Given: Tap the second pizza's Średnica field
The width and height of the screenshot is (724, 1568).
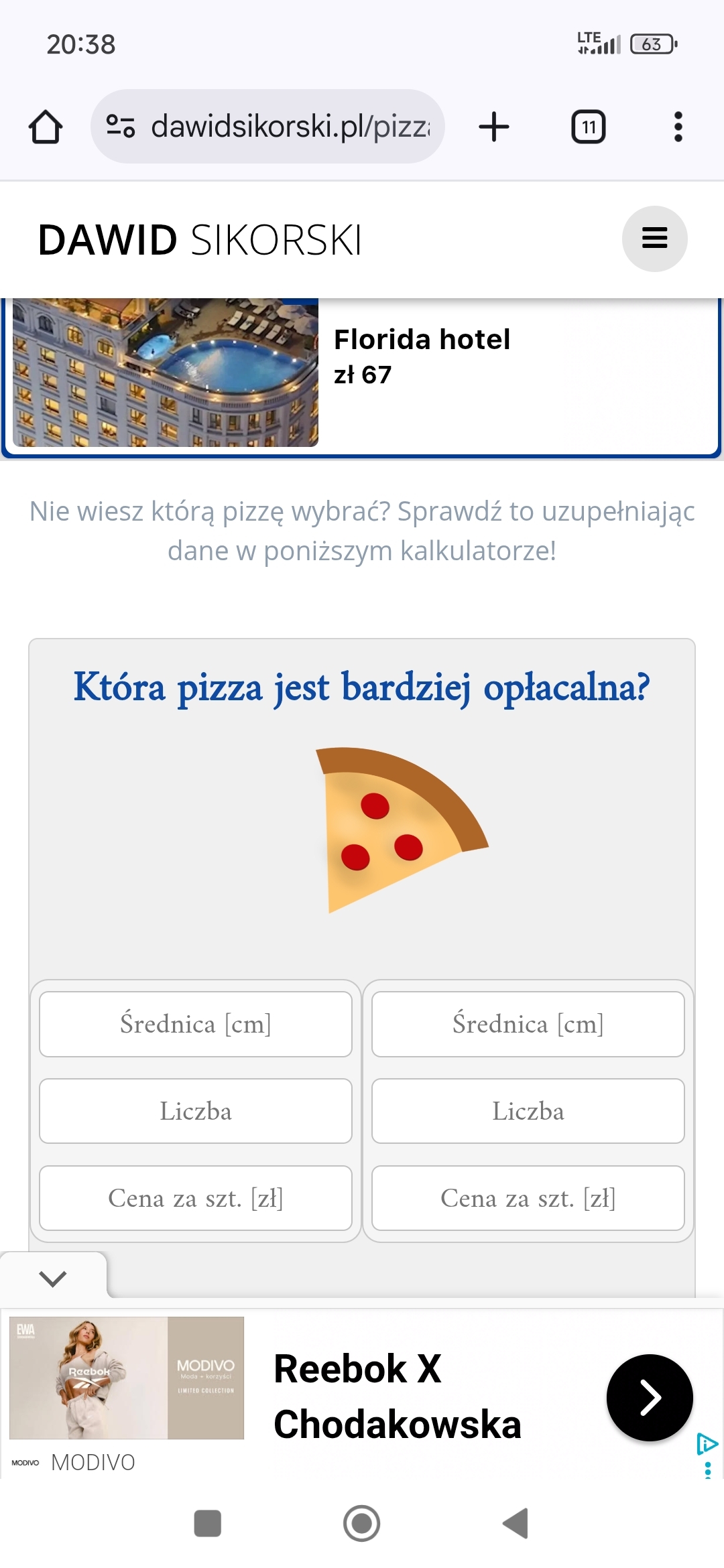Looking at the screenshot, I should [x=528, y=1024].
